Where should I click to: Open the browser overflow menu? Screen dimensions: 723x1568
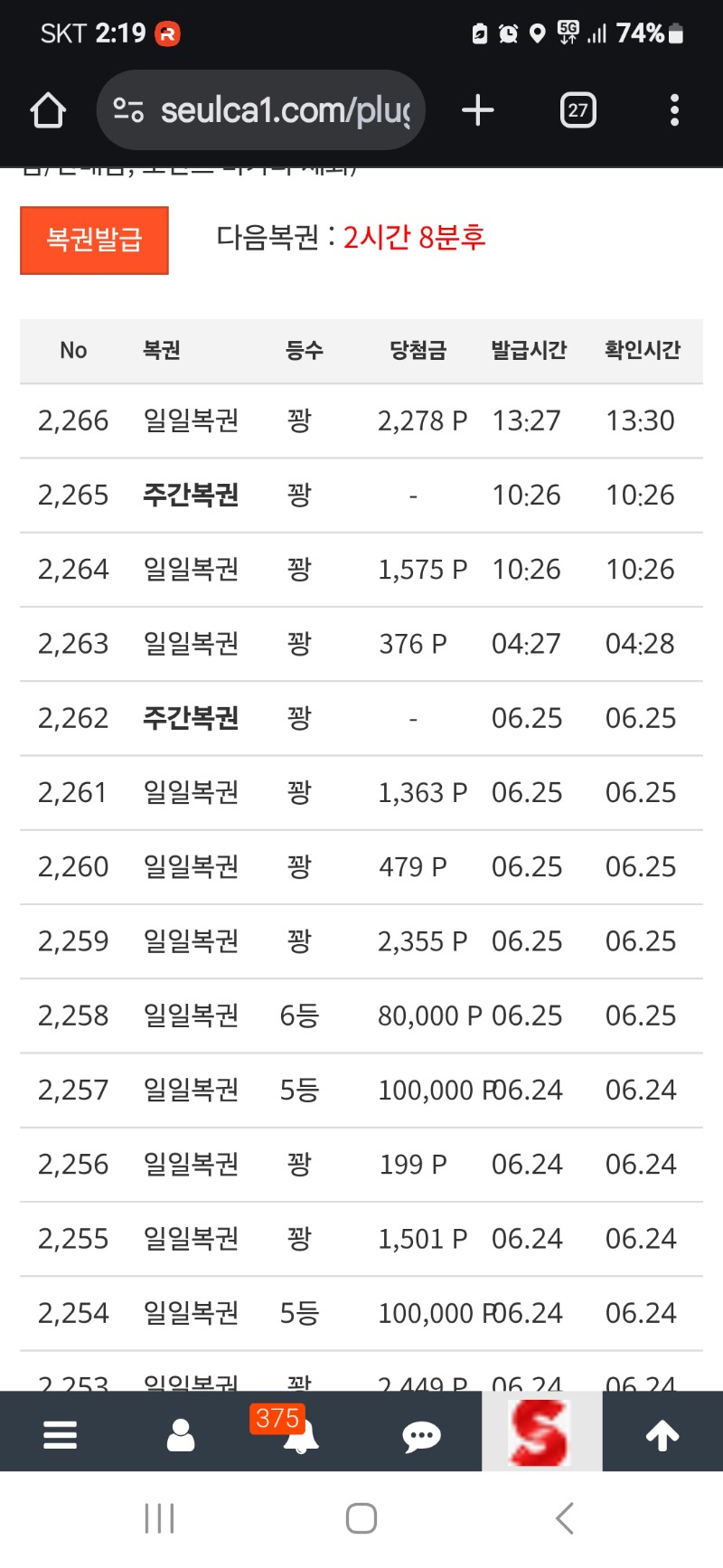pyautogui.click(x=674, y=110)
